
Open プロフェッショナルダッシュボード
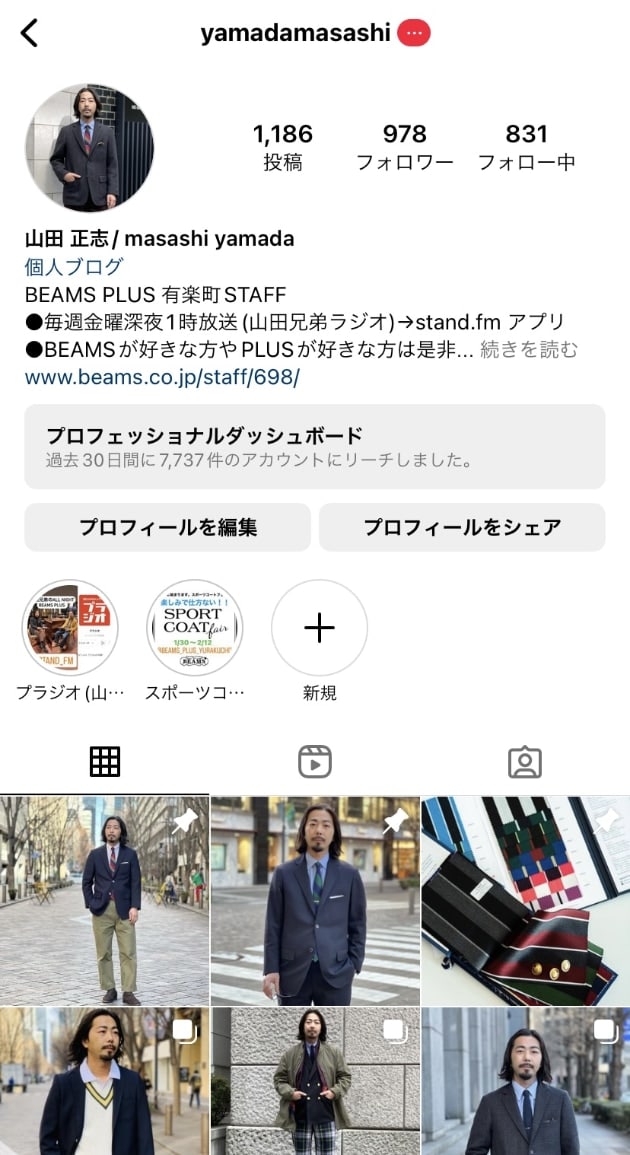click(315, 447)
